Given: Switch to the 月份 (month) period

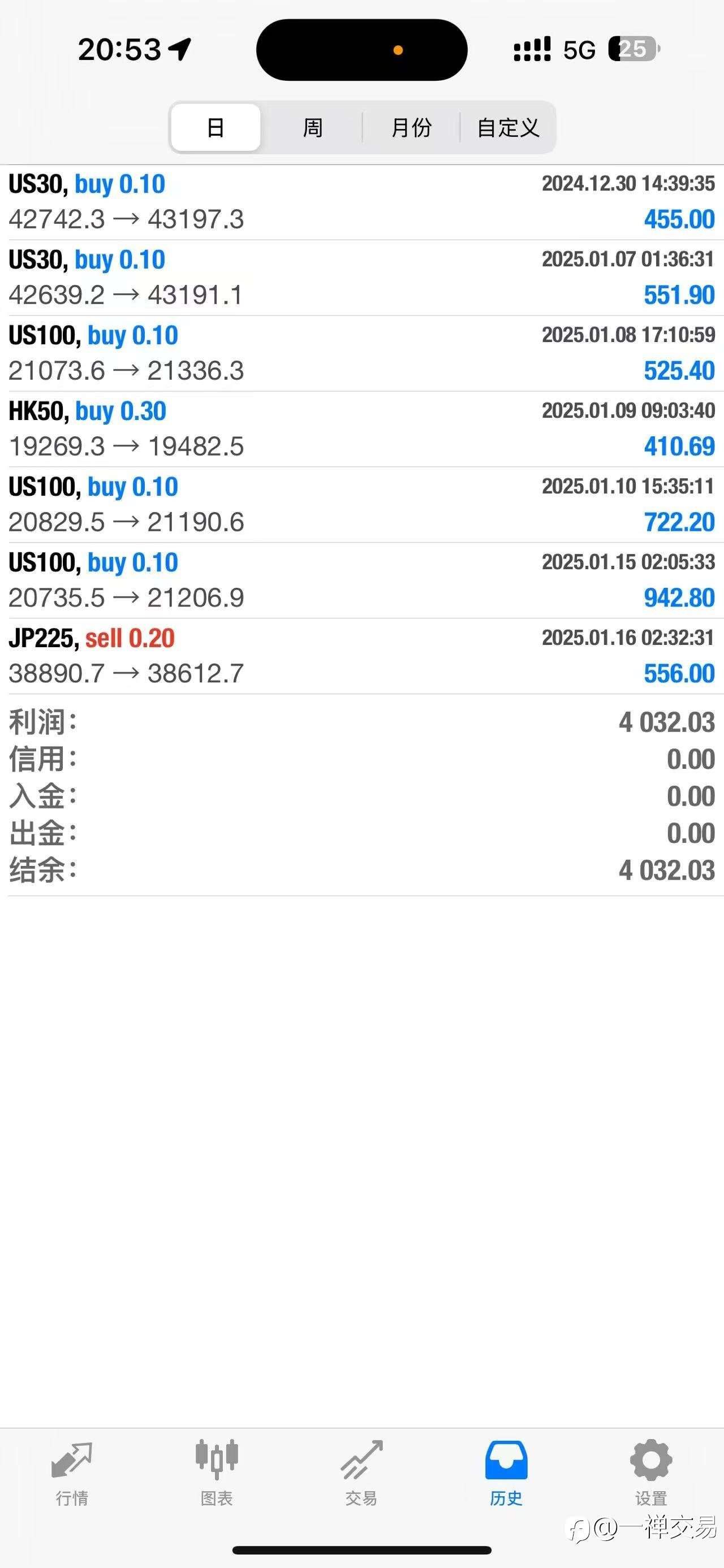Looking at the screenshot, I should pyautogui.click(x=411, y=128).
